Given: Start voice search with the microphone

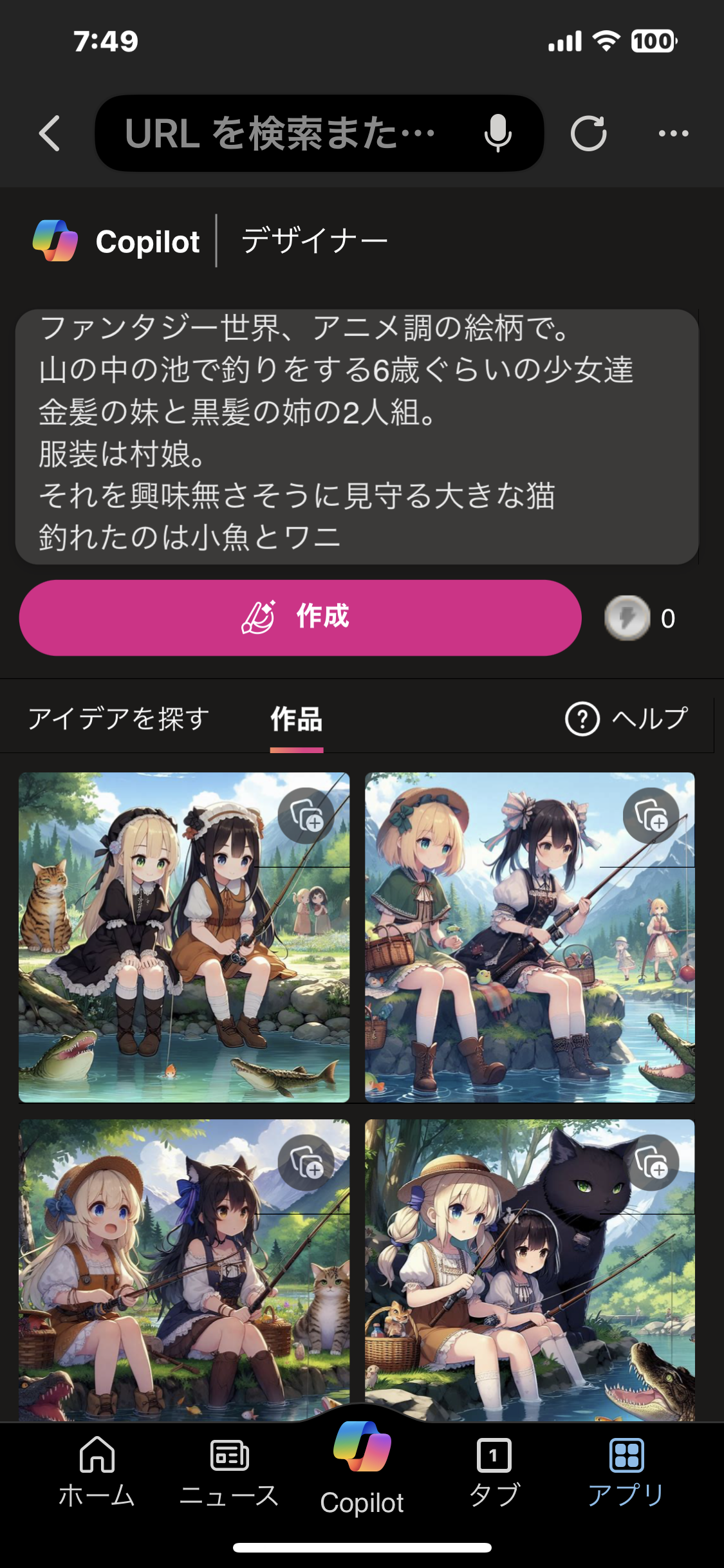Looking at the screenshot, I should coord(497,133).
